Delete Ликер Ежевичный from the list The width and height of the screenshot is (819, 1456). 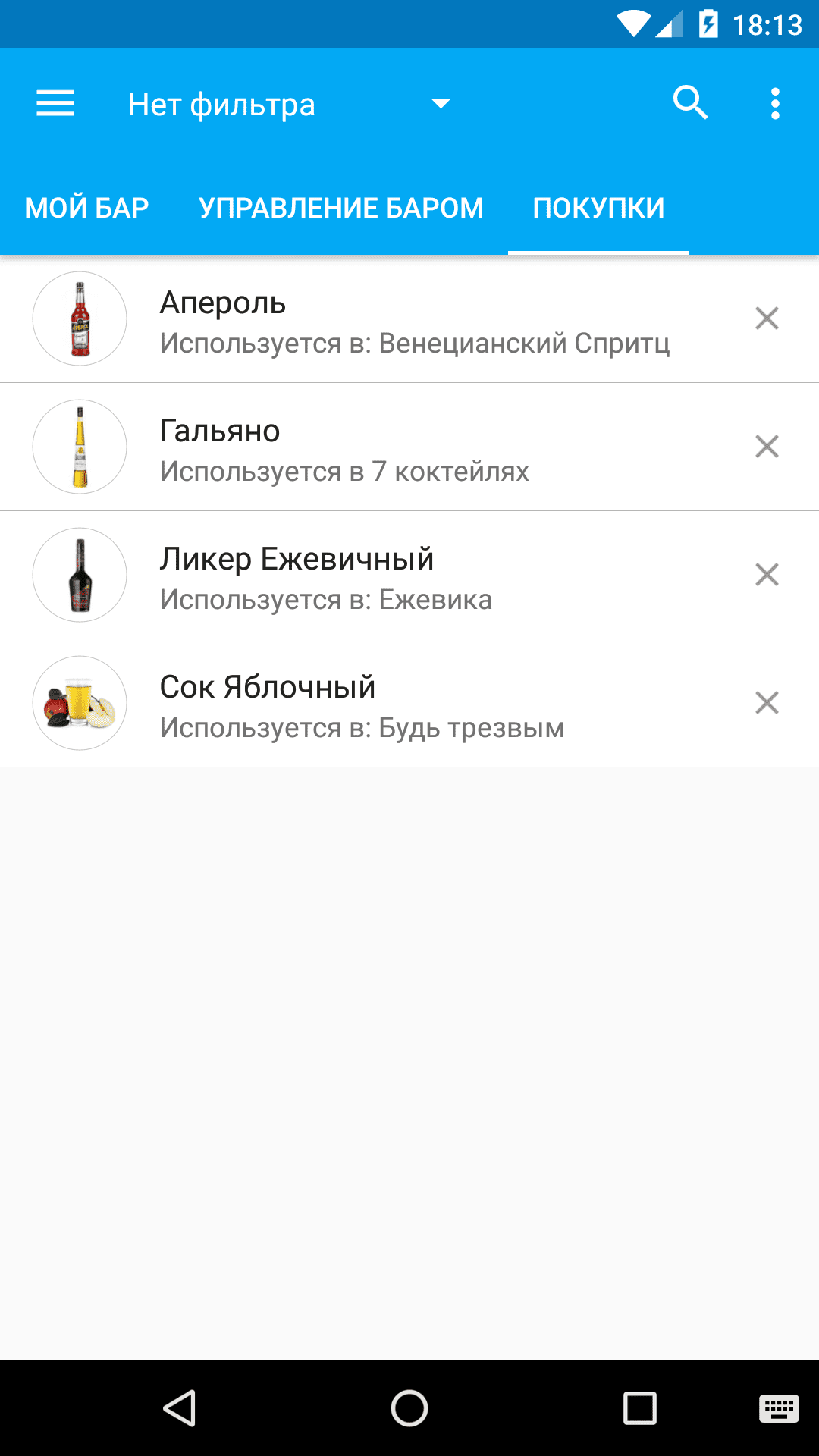pyautogui.click(x=767, y=575)
